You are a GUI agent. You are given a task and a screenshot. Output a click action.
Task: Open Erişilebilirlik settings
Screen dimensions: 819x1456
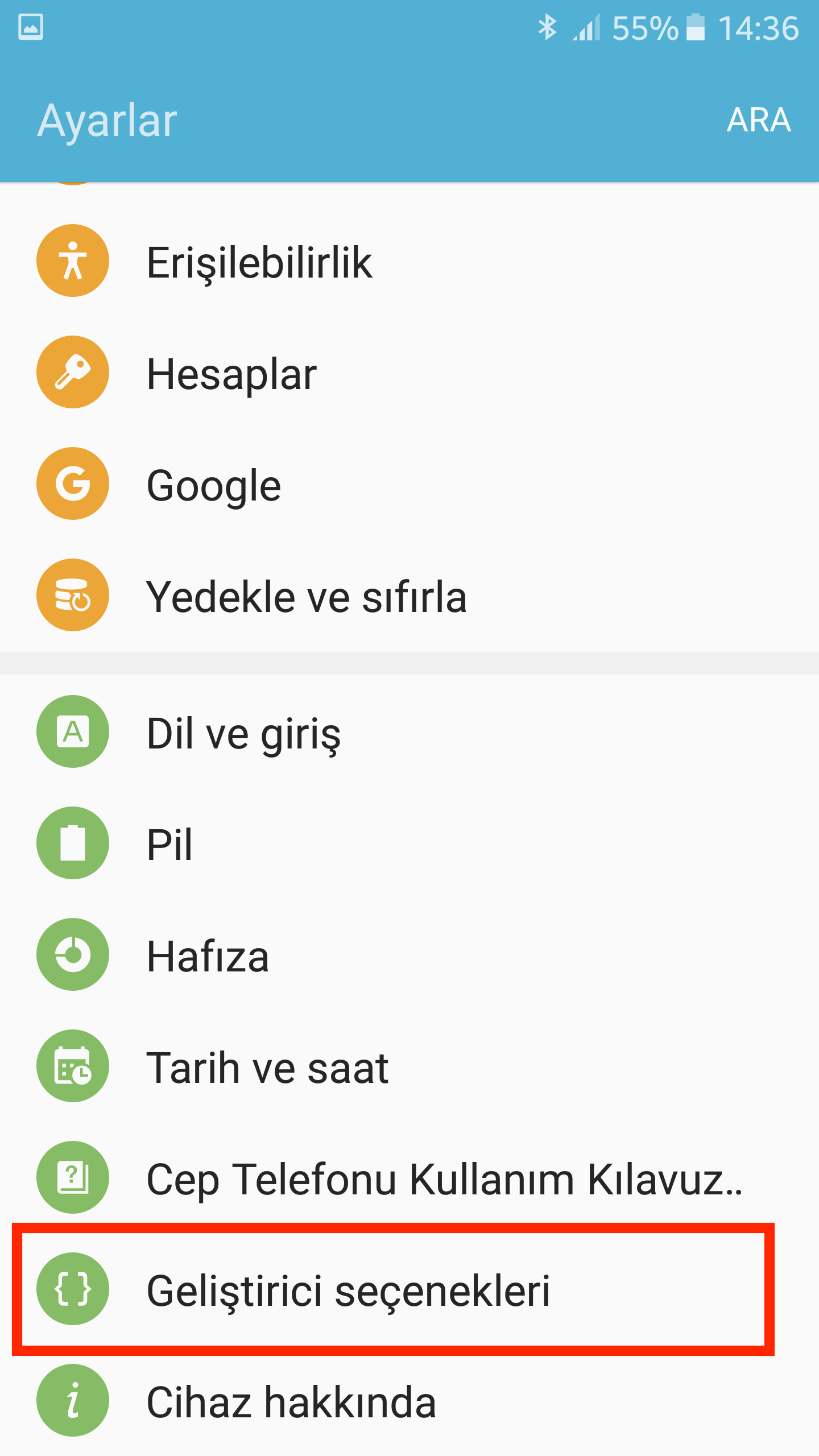pos(409,261)
